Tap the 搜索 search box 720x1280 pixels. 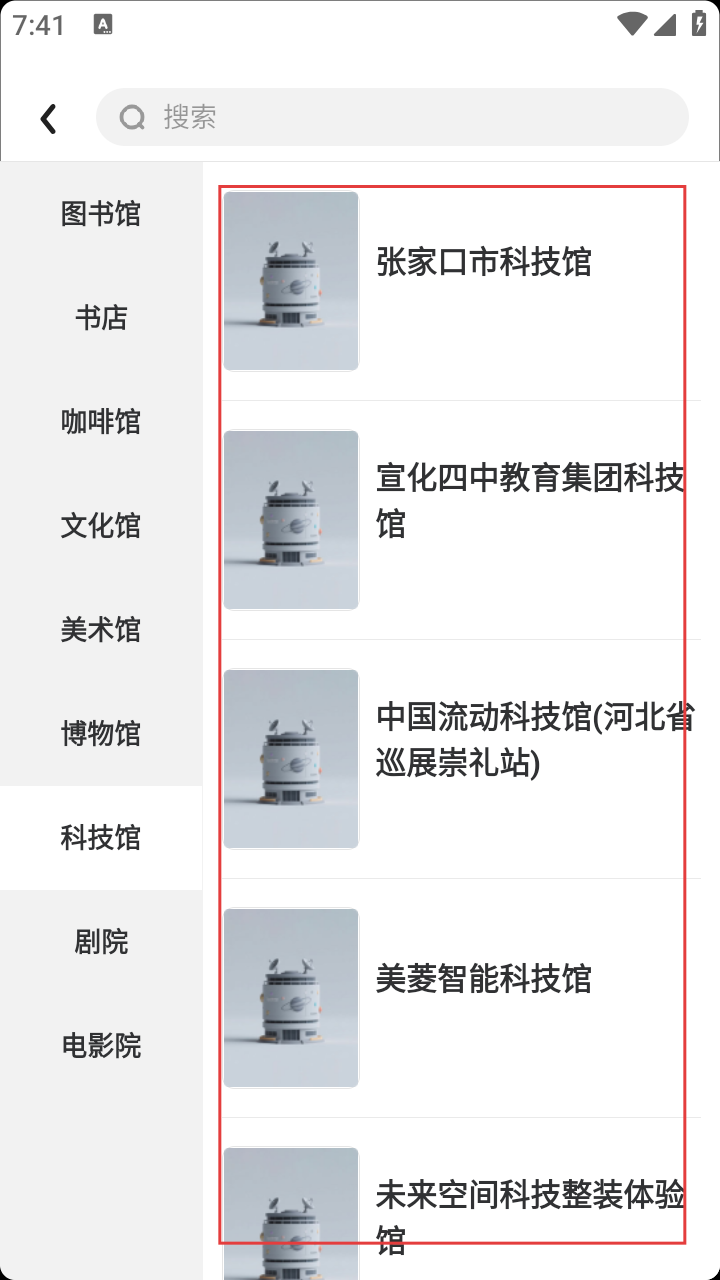click(x=392, y=117)
